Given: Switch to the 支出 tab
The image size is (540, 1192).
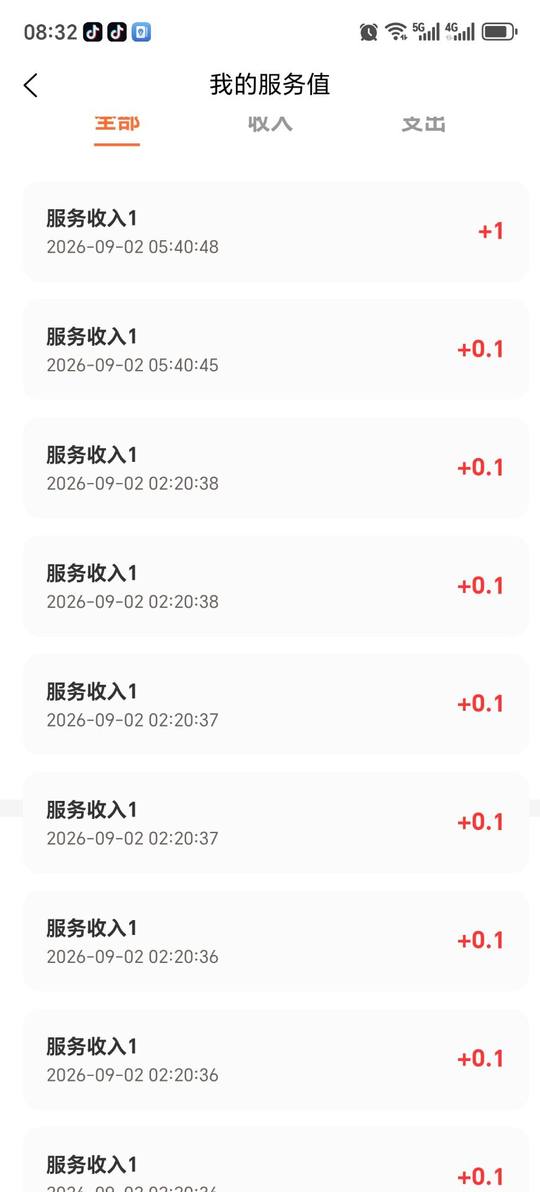Looking at the screenshot, I should (x=424, y=124).
